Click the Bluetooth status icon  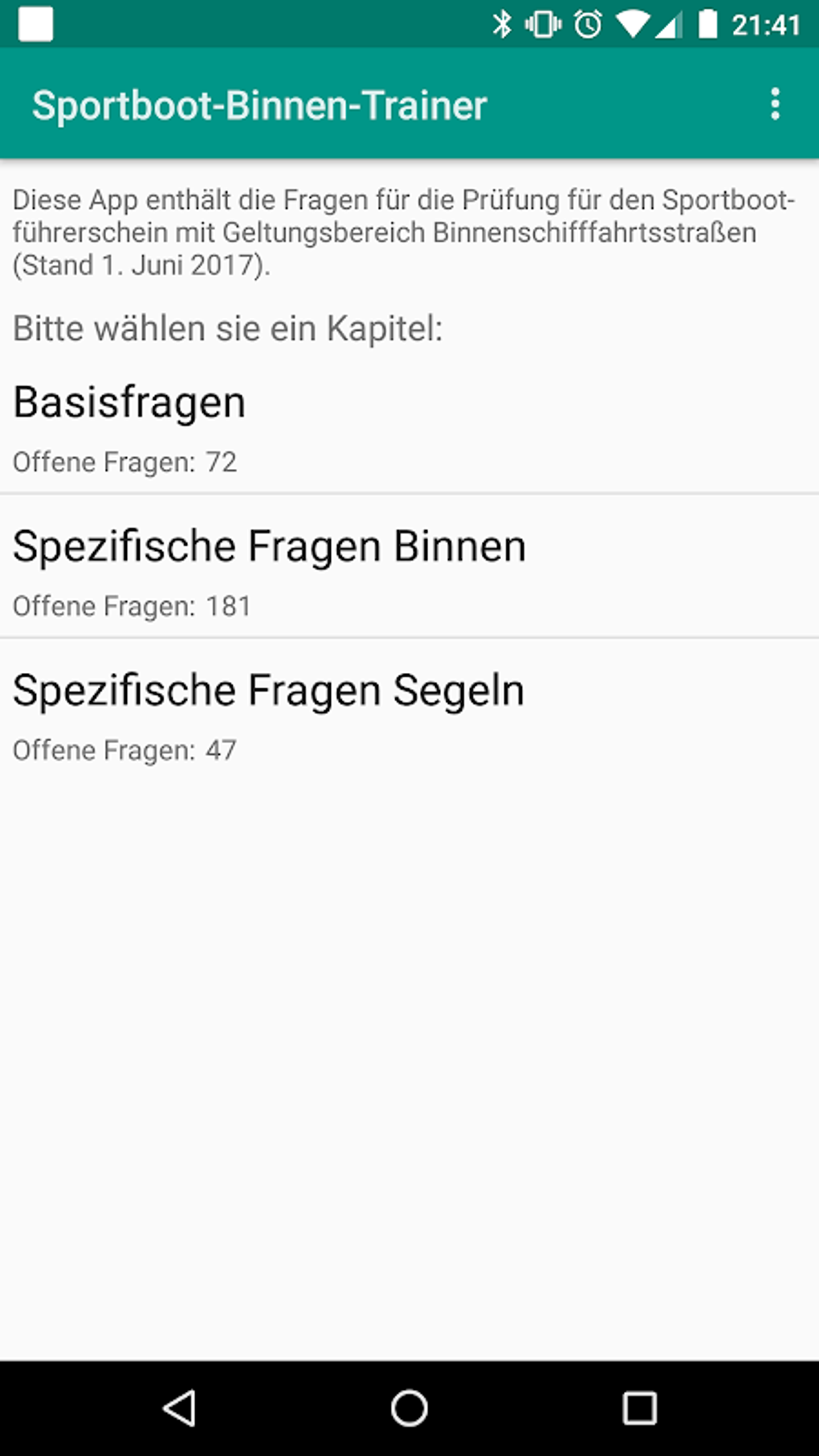(504, 23)
